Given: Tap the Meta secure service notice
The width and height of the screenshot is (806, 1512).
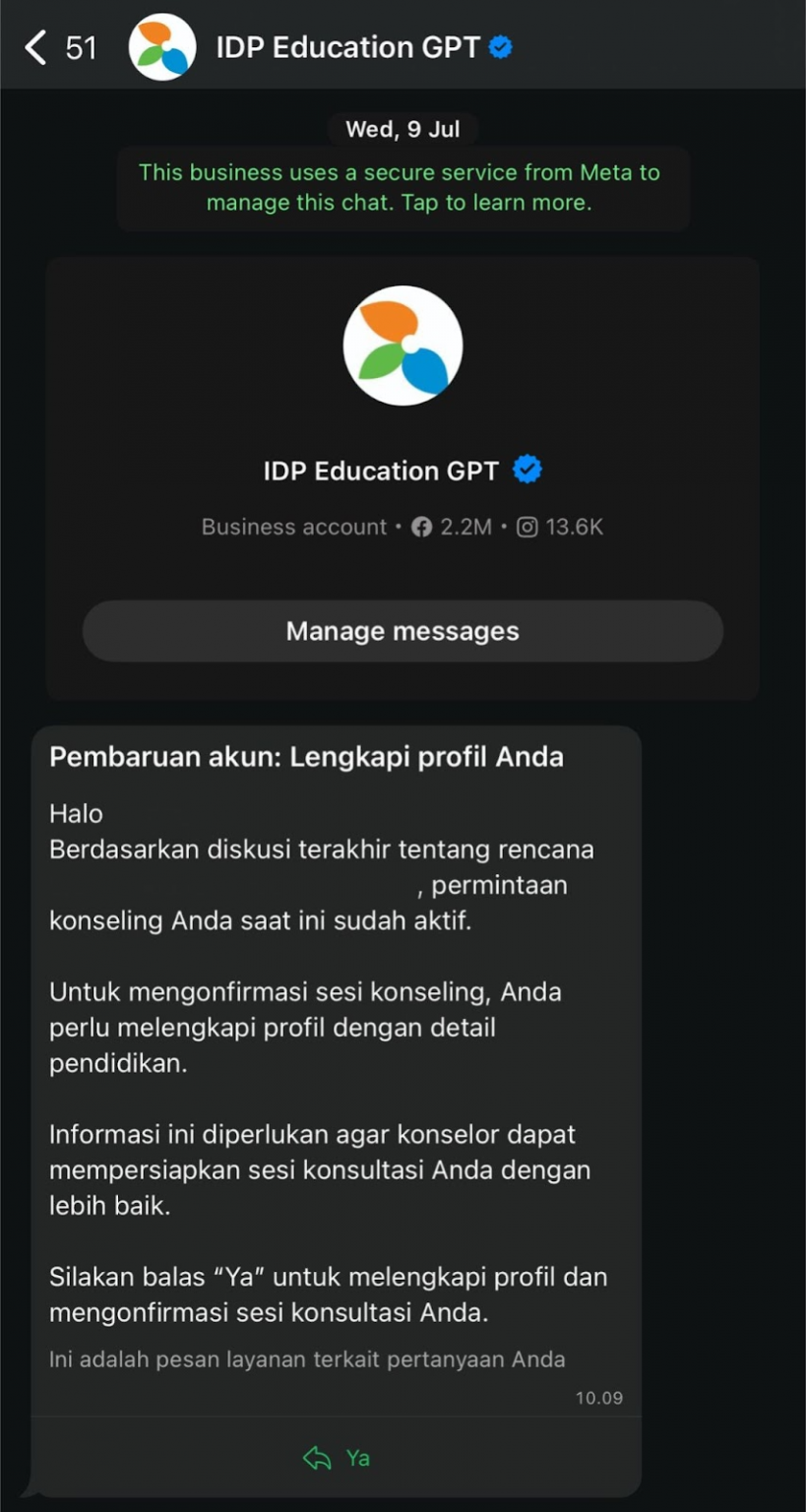Looking at the screenshot, I should [x=403, y=188].
